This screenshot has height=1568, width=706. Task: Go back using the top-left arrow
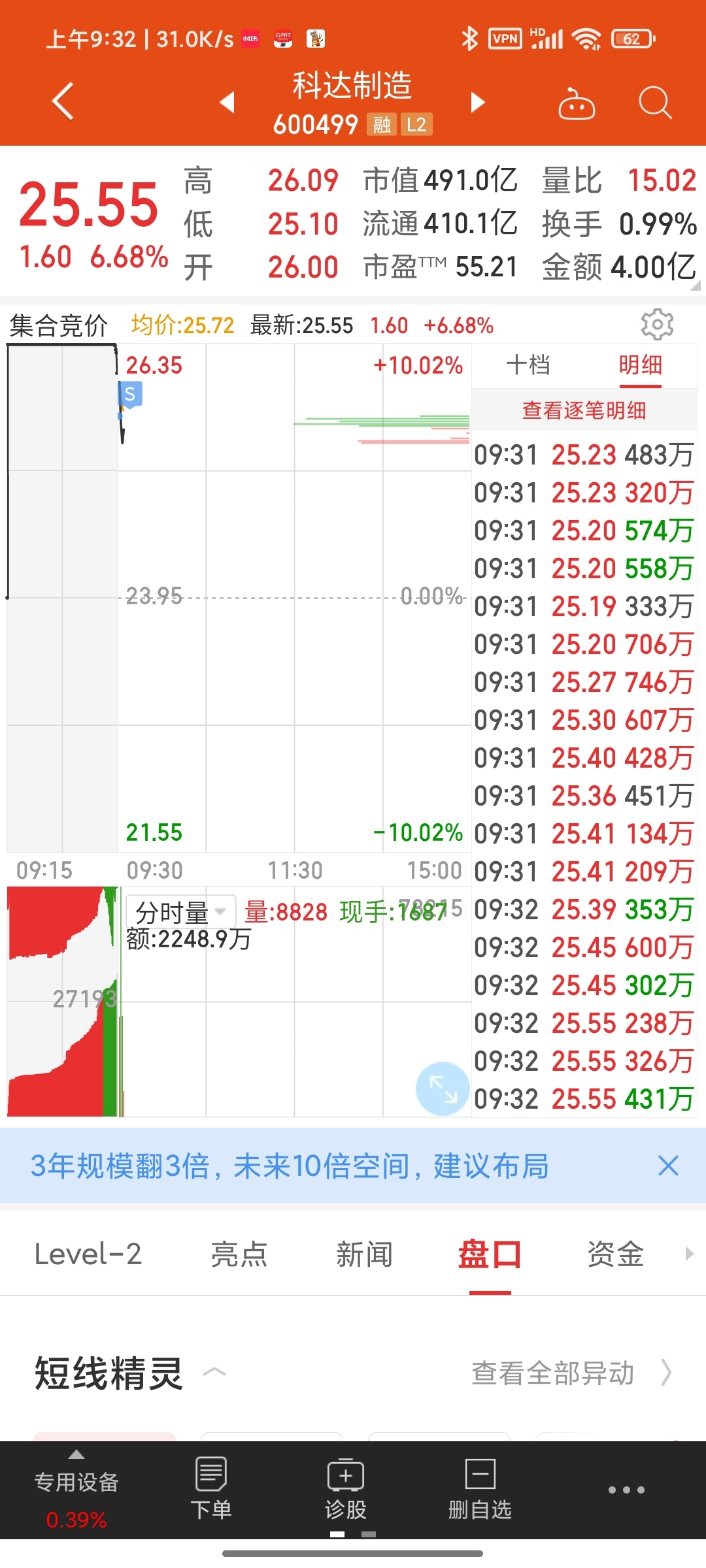pyautogui.click(x=63, y=101)
